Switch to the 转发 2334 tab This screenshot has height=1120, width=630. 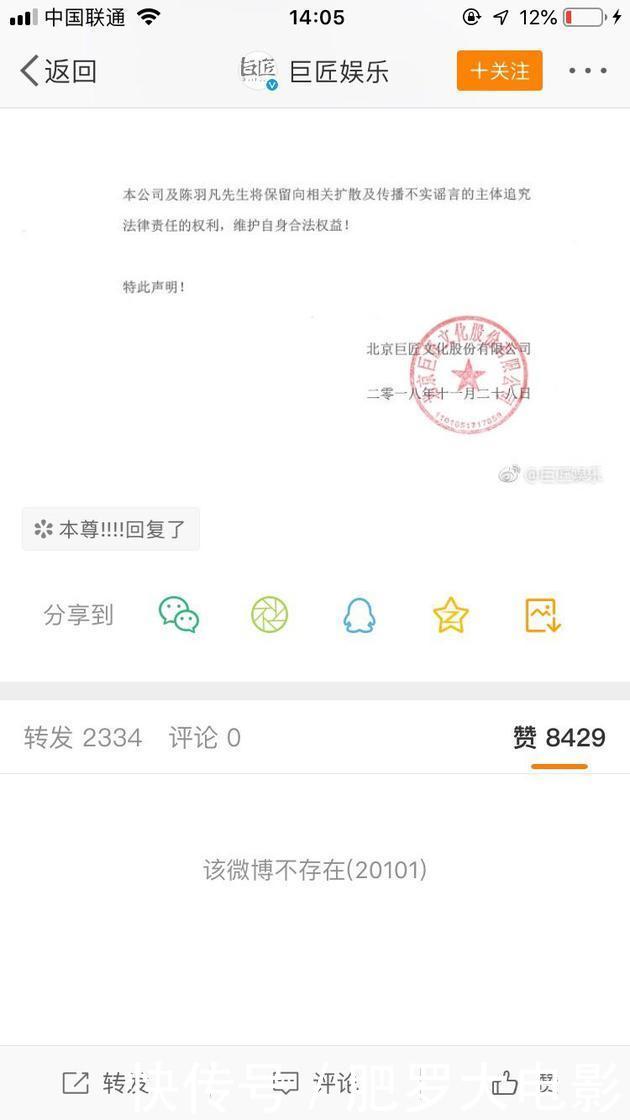point(83,738)
